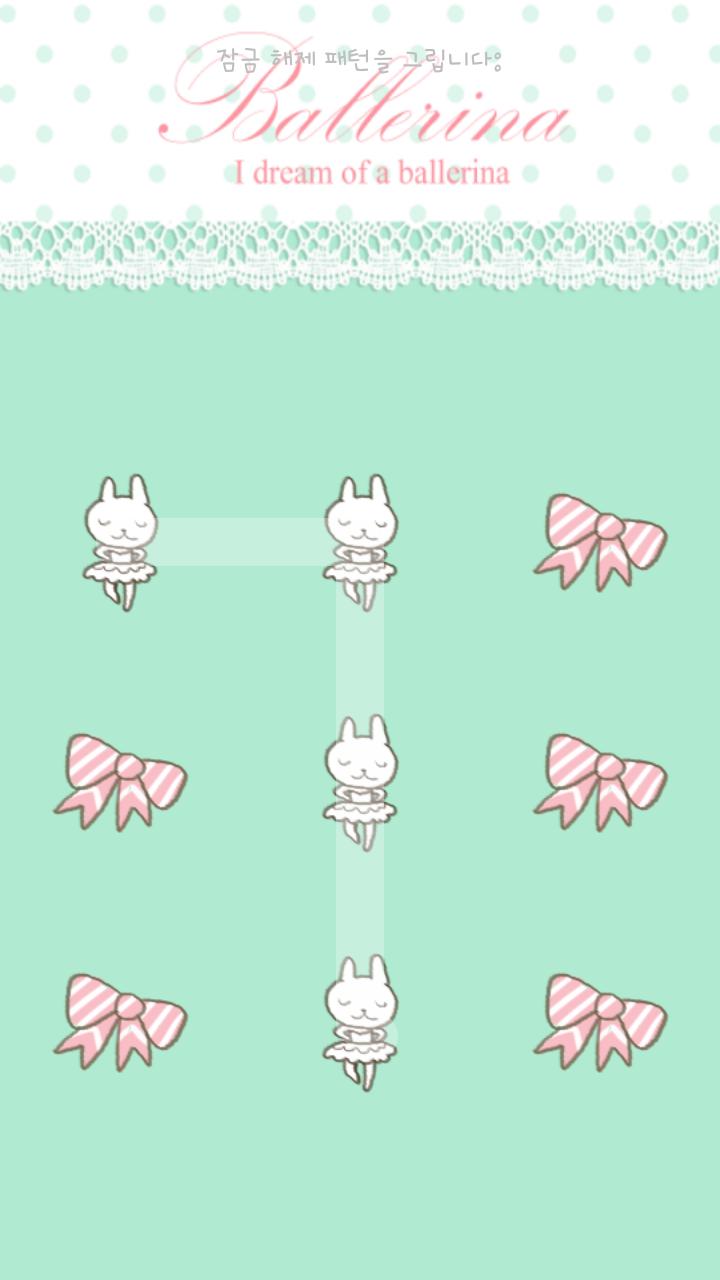Tap the bottom-left pink bow pattern dot
Screen dimensions: 720x1280
pos(120,1022)
